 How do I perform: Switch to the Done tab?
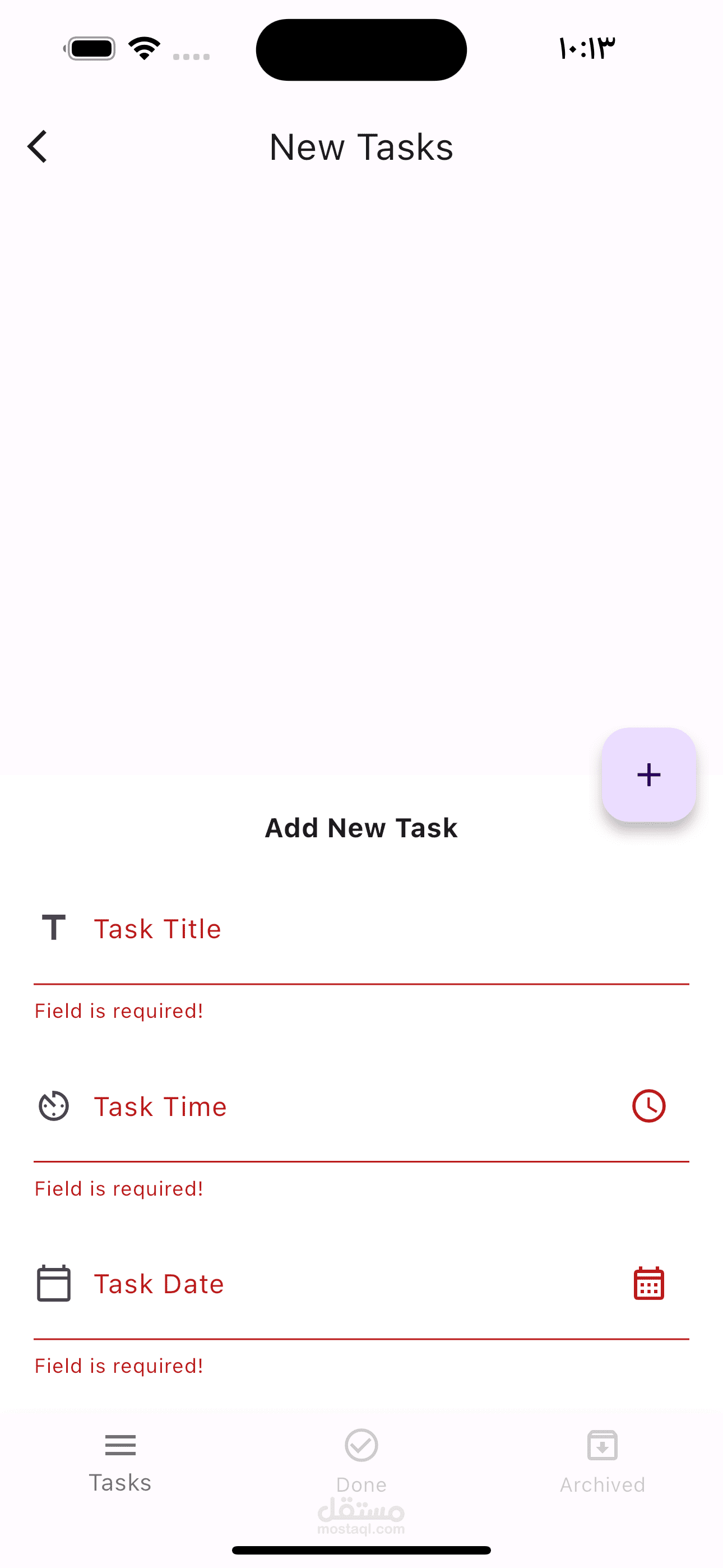361,1461
